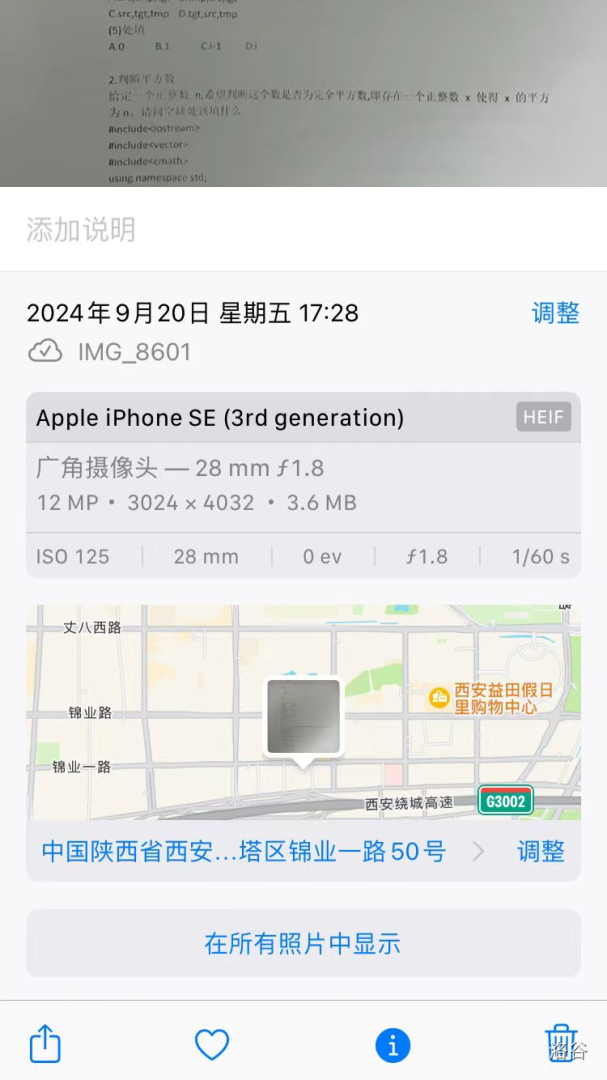The image size is (607, 1080).
Task: Favorite this photo with the heart
Action: 212,1045
